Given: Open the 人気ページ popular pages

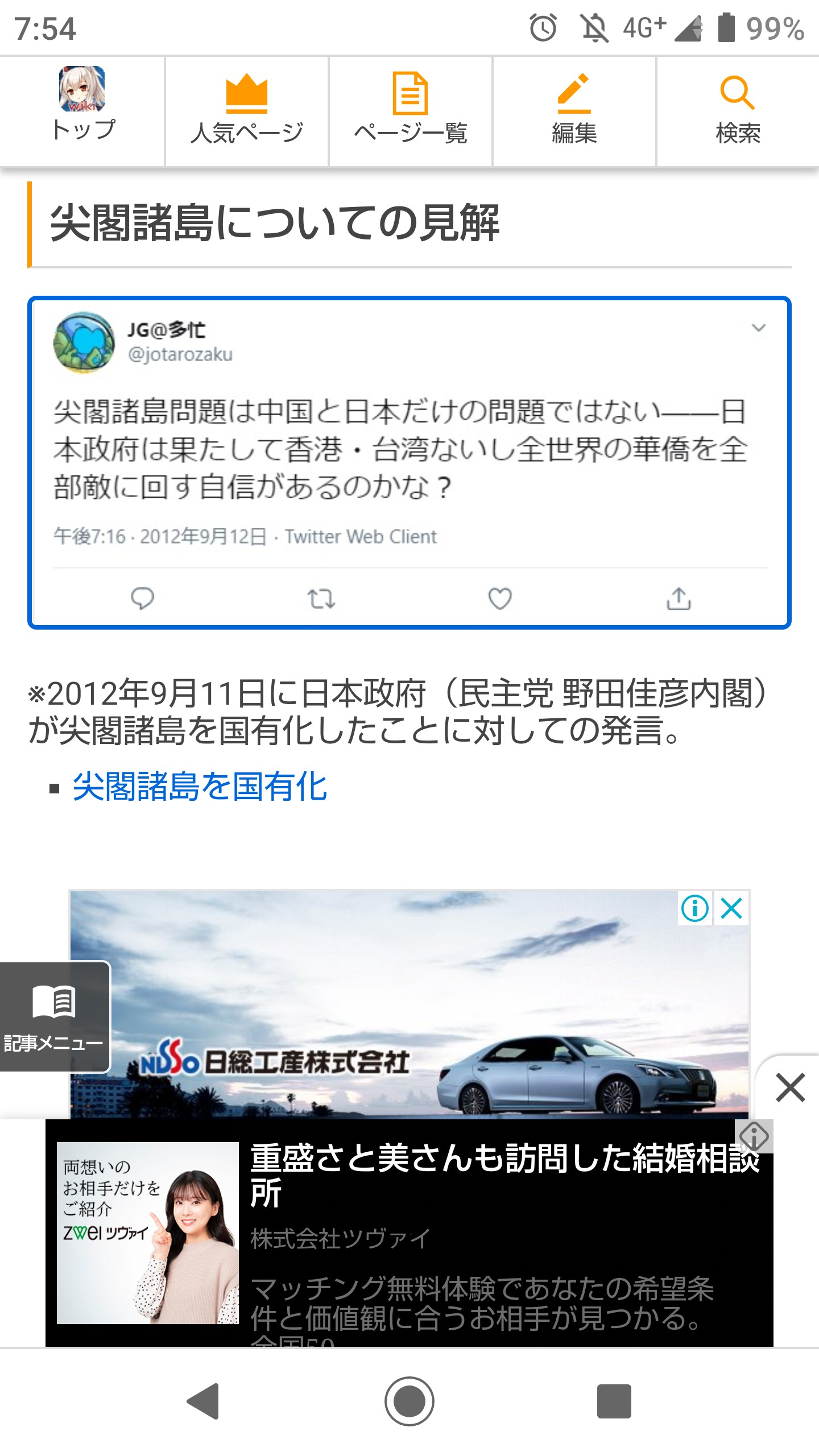Looking at the screenshot, I should point(246,111).
